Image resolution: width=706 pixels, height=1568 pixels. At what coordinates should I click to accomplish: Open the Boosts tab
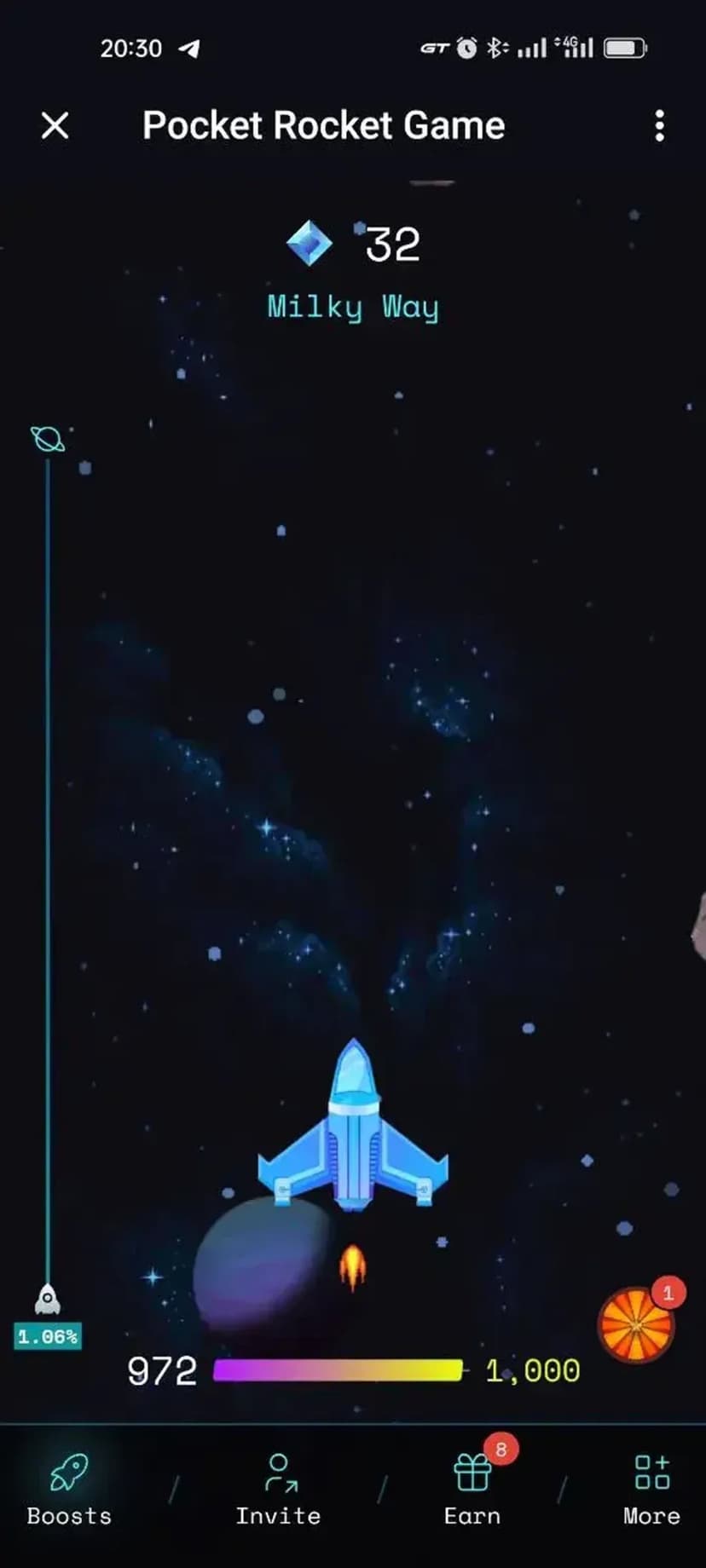[x=69, y=1490]
